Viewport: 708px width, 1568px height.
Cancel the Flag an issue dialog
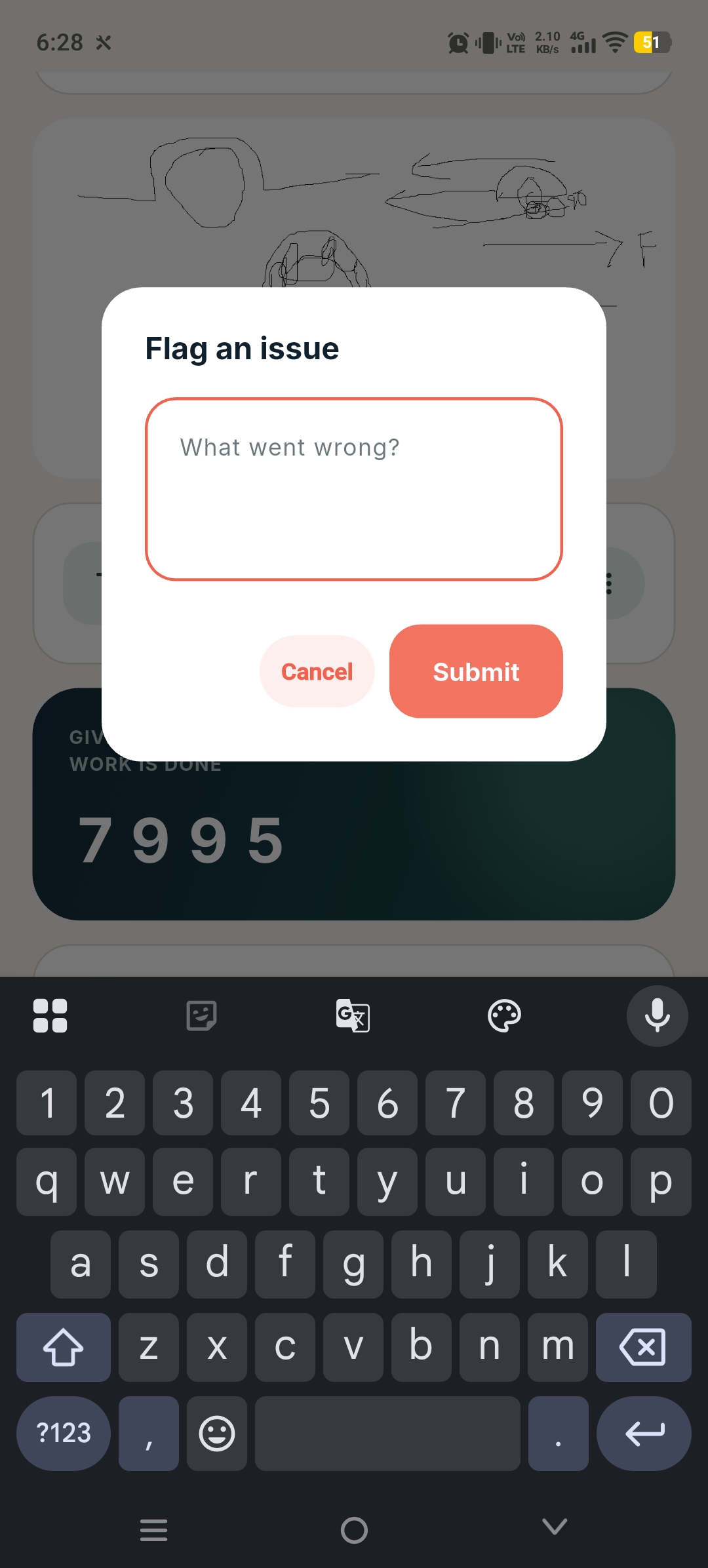point(317,671)
